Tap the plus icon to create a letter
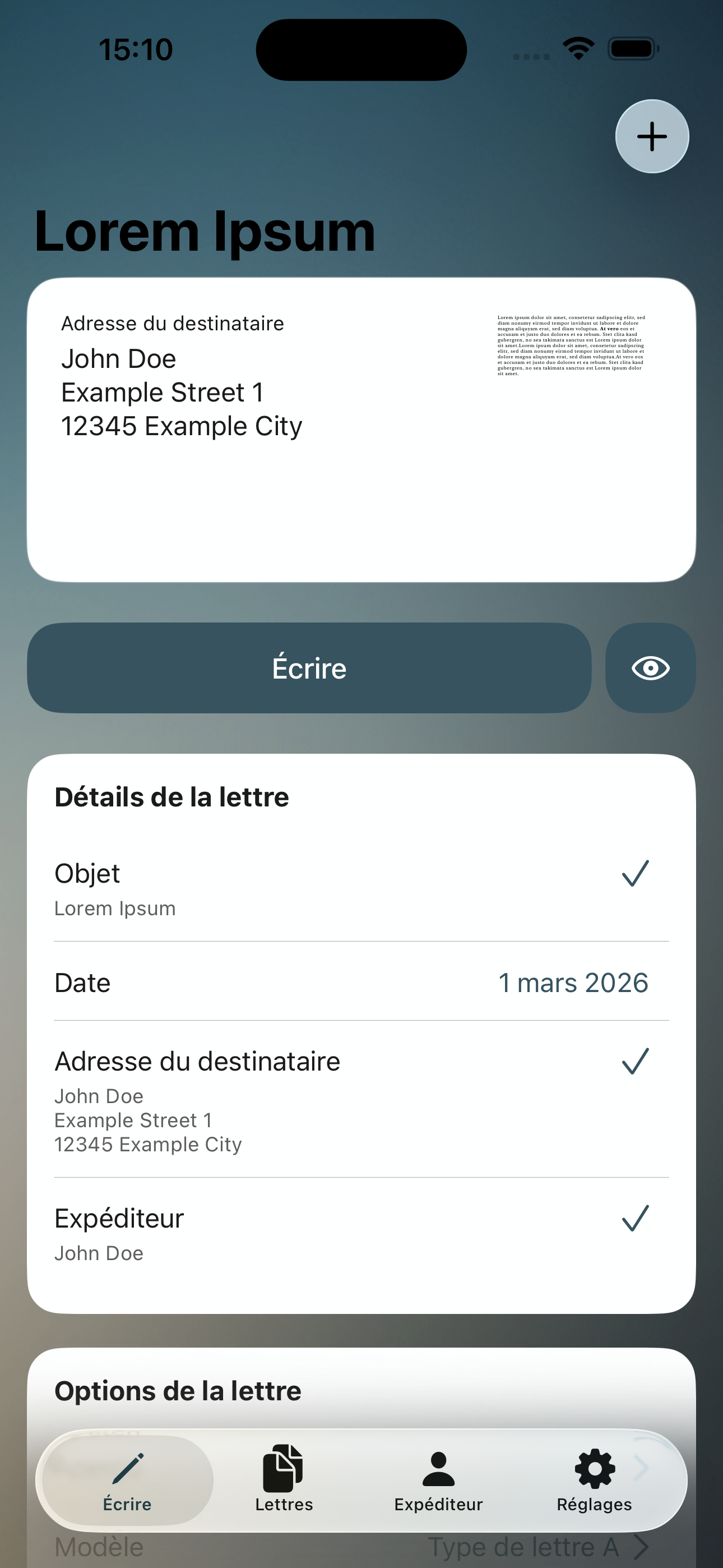 tap(651, 136)
